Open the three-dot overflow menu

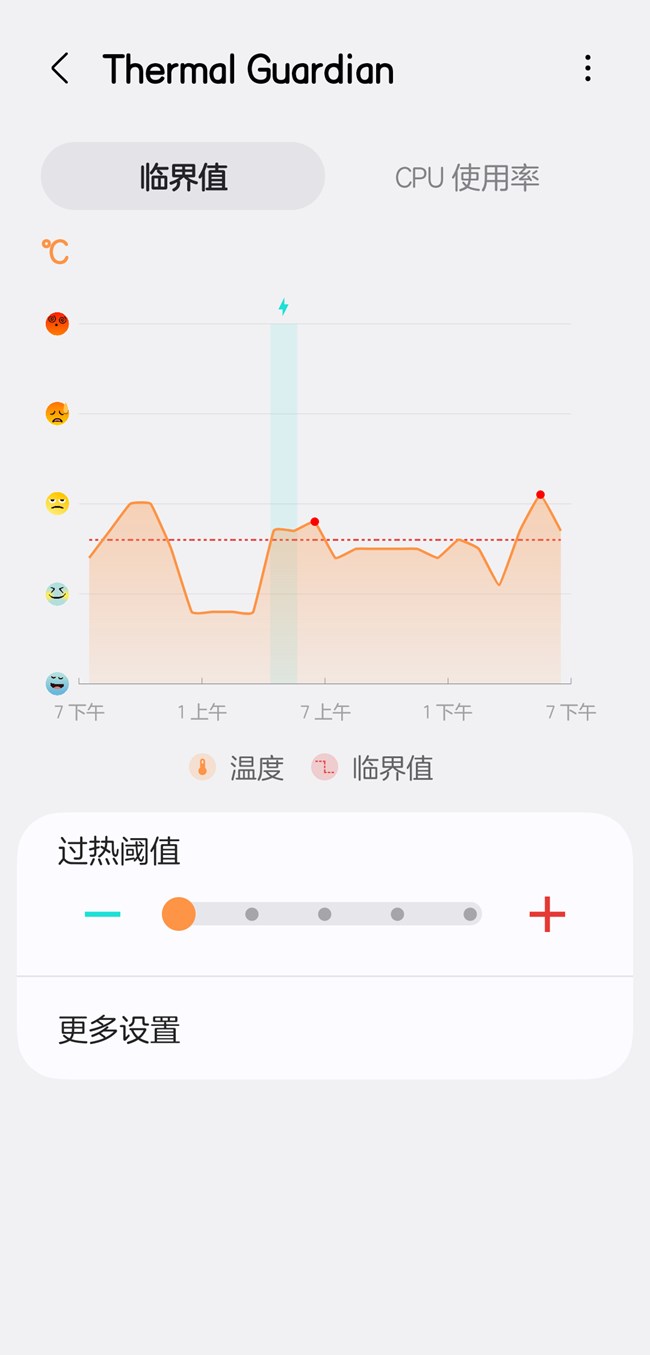[x=587, y=69]
